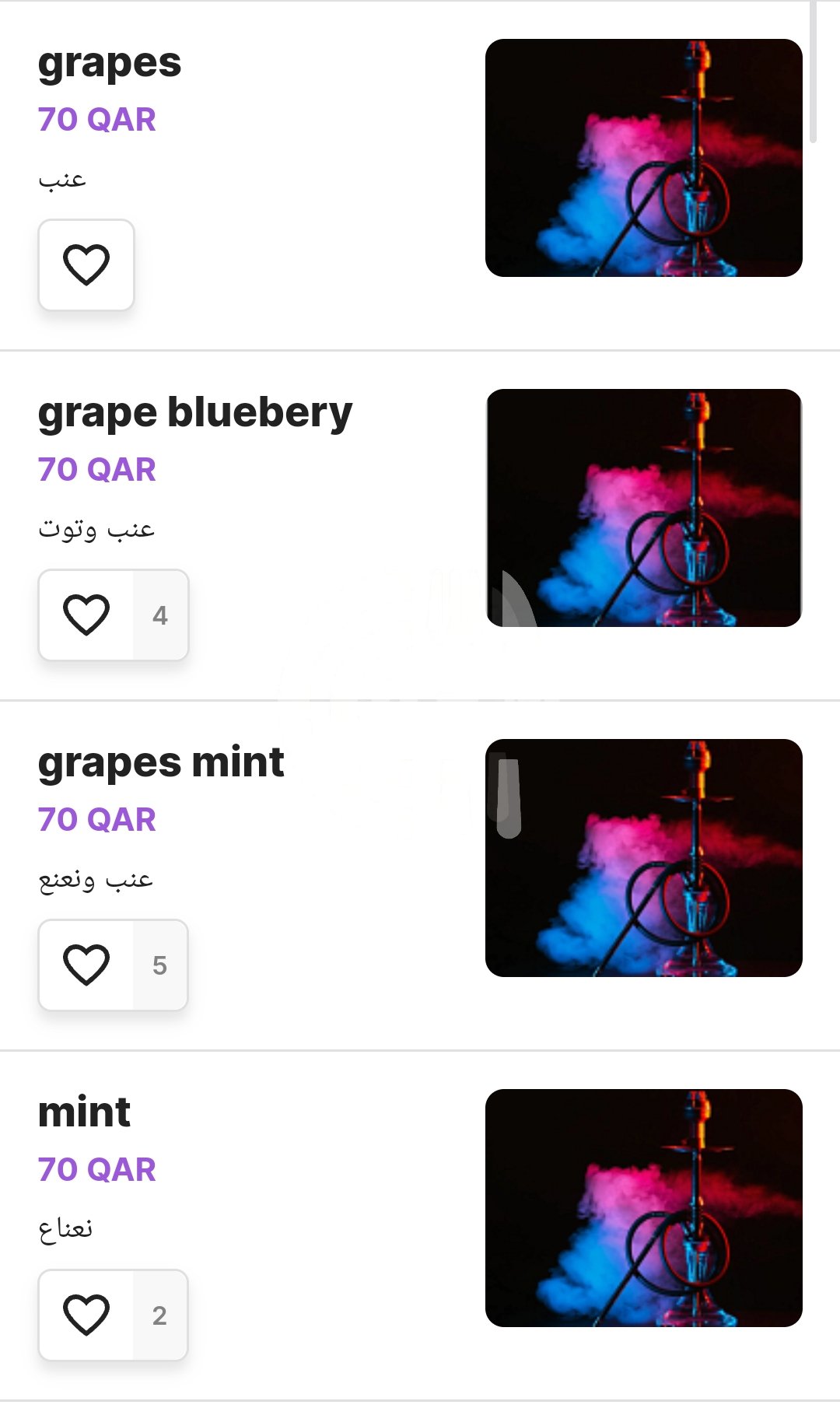This screenshot has width=840, height=1408.
Task: Open the grapes mint hookah image
Action: (644, 858)
